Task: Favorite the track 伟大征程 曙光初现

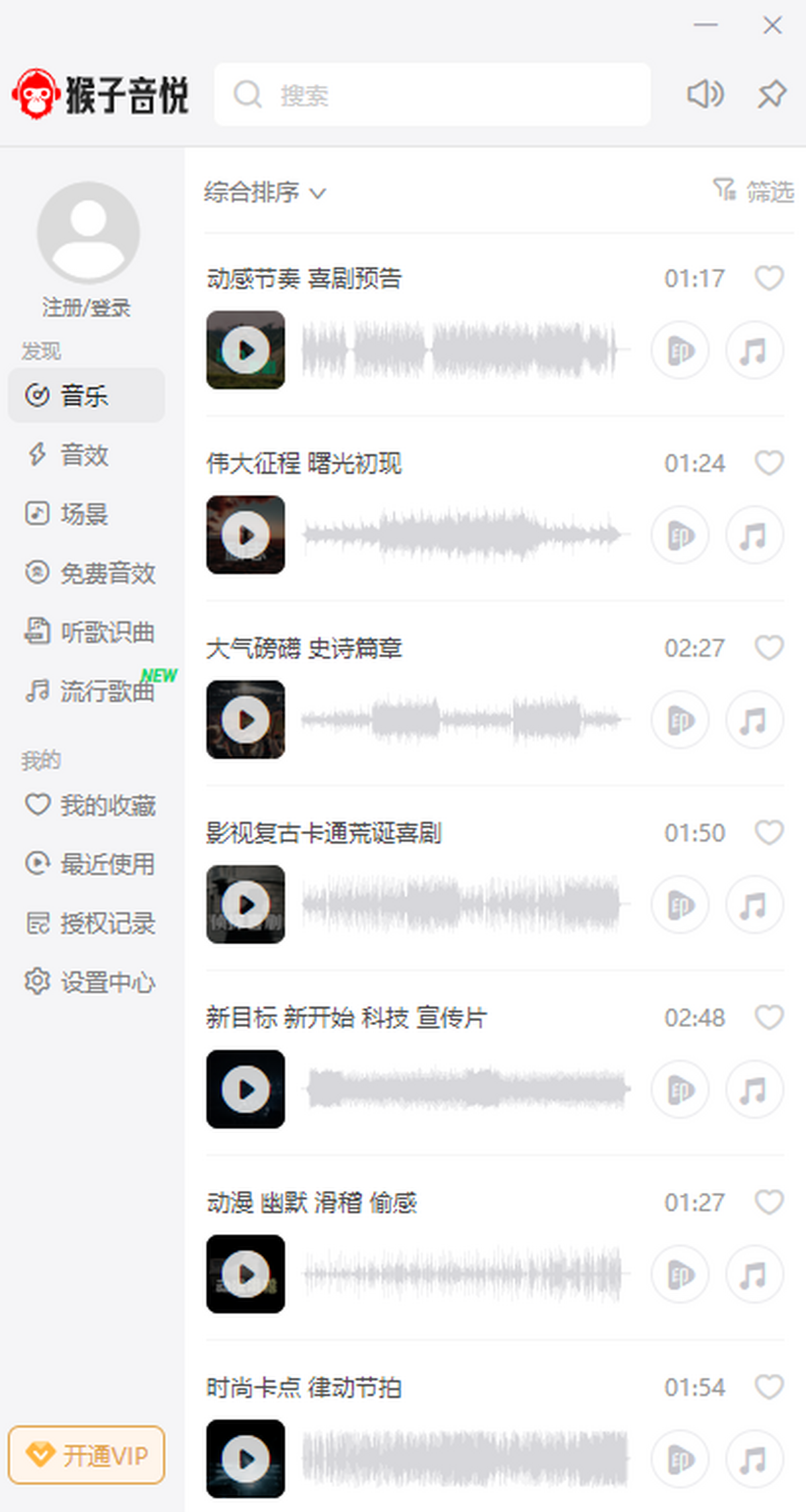Action: pyautogui.click(x=769, y=463)
